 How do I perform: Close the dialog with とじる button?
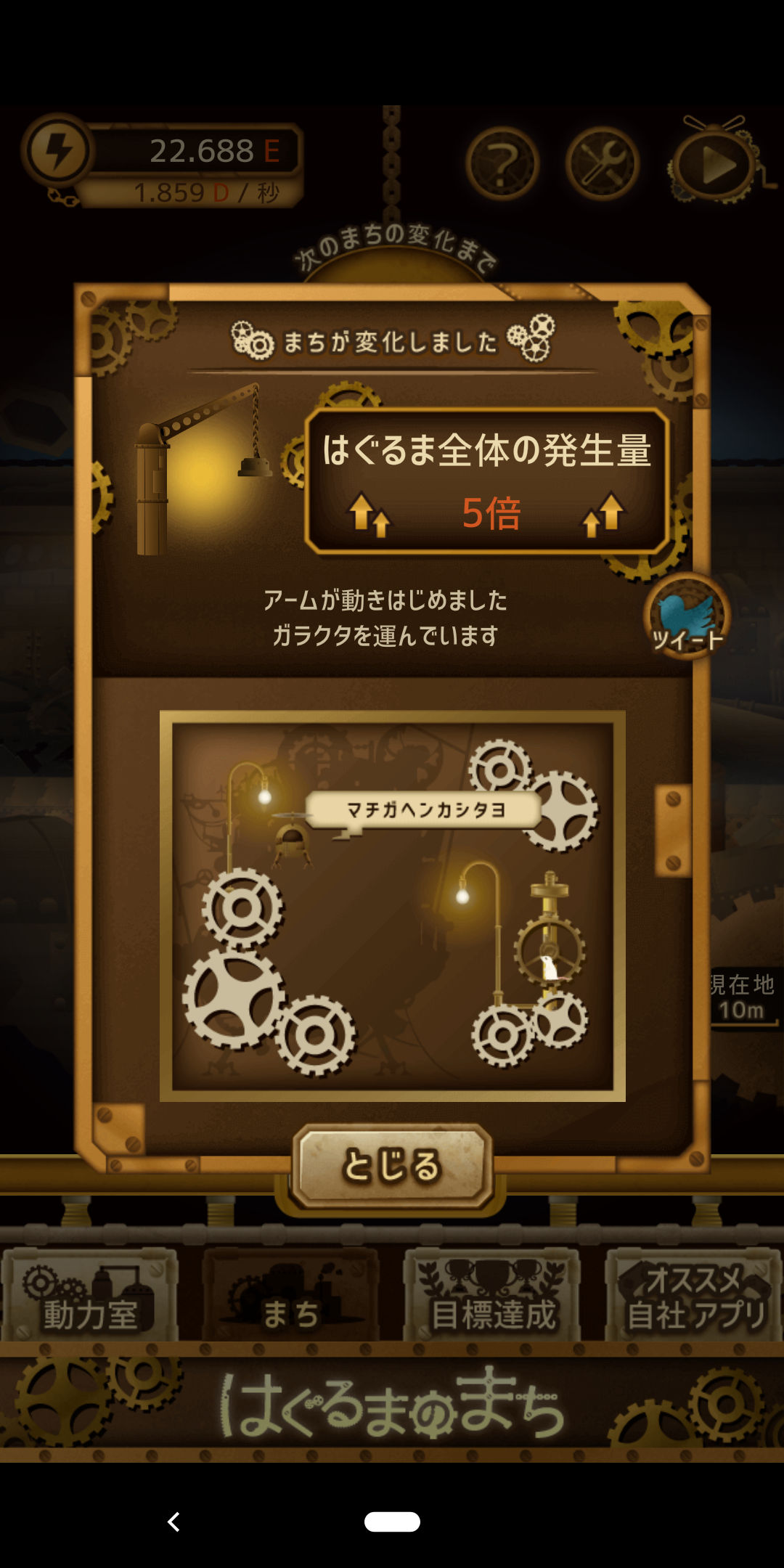[392, 1167]
